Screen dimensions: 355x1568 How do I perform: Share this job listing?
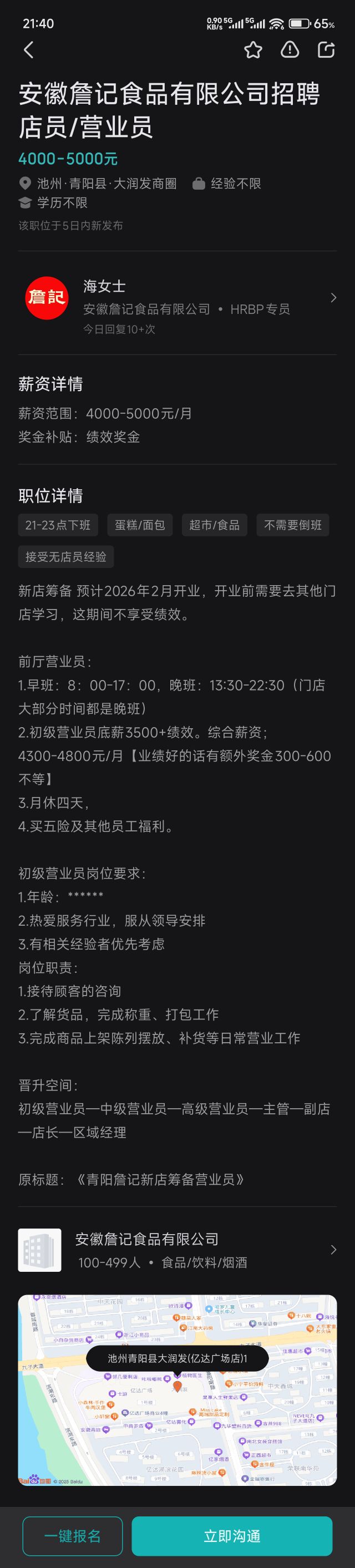[326, 50]
